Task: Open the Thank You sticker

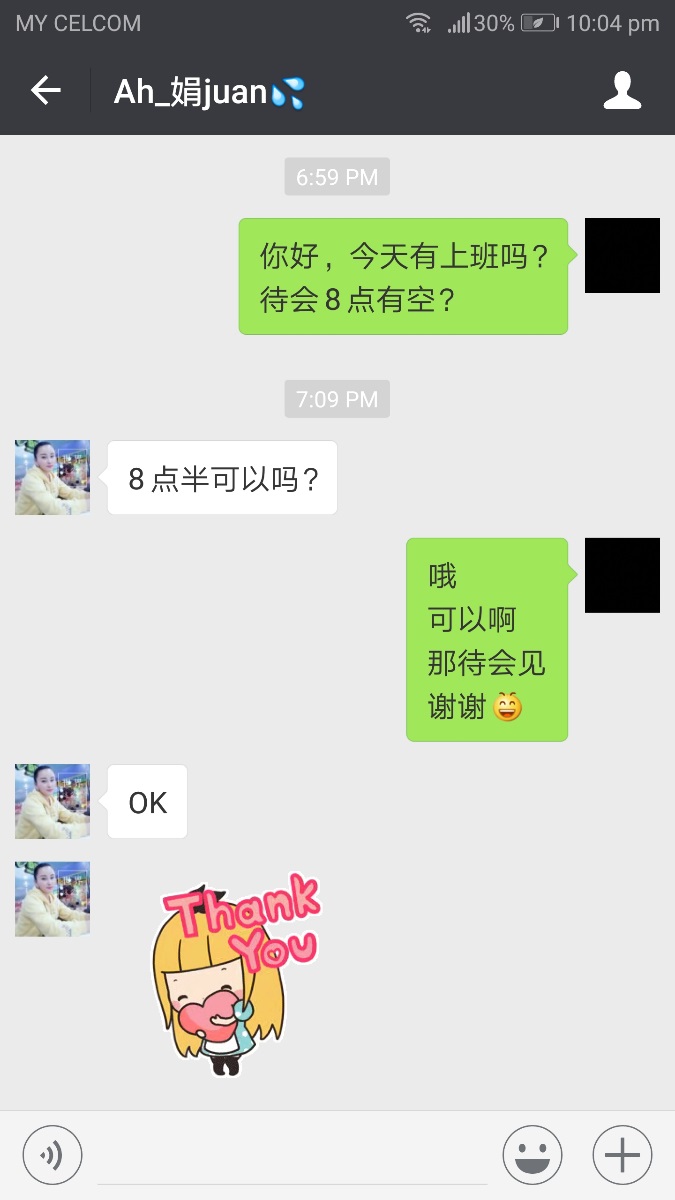Action: 236,973
